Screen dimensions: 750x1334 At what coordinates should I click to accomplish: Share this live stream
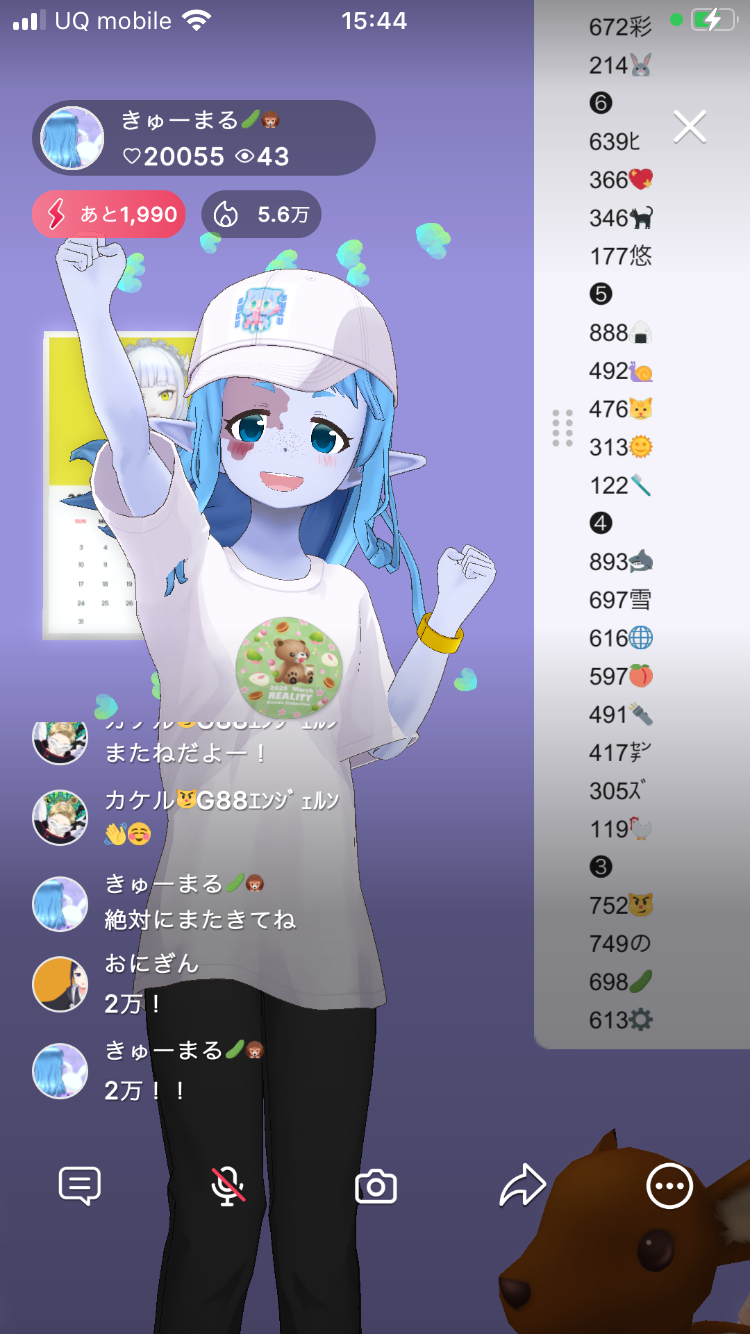522,1186
